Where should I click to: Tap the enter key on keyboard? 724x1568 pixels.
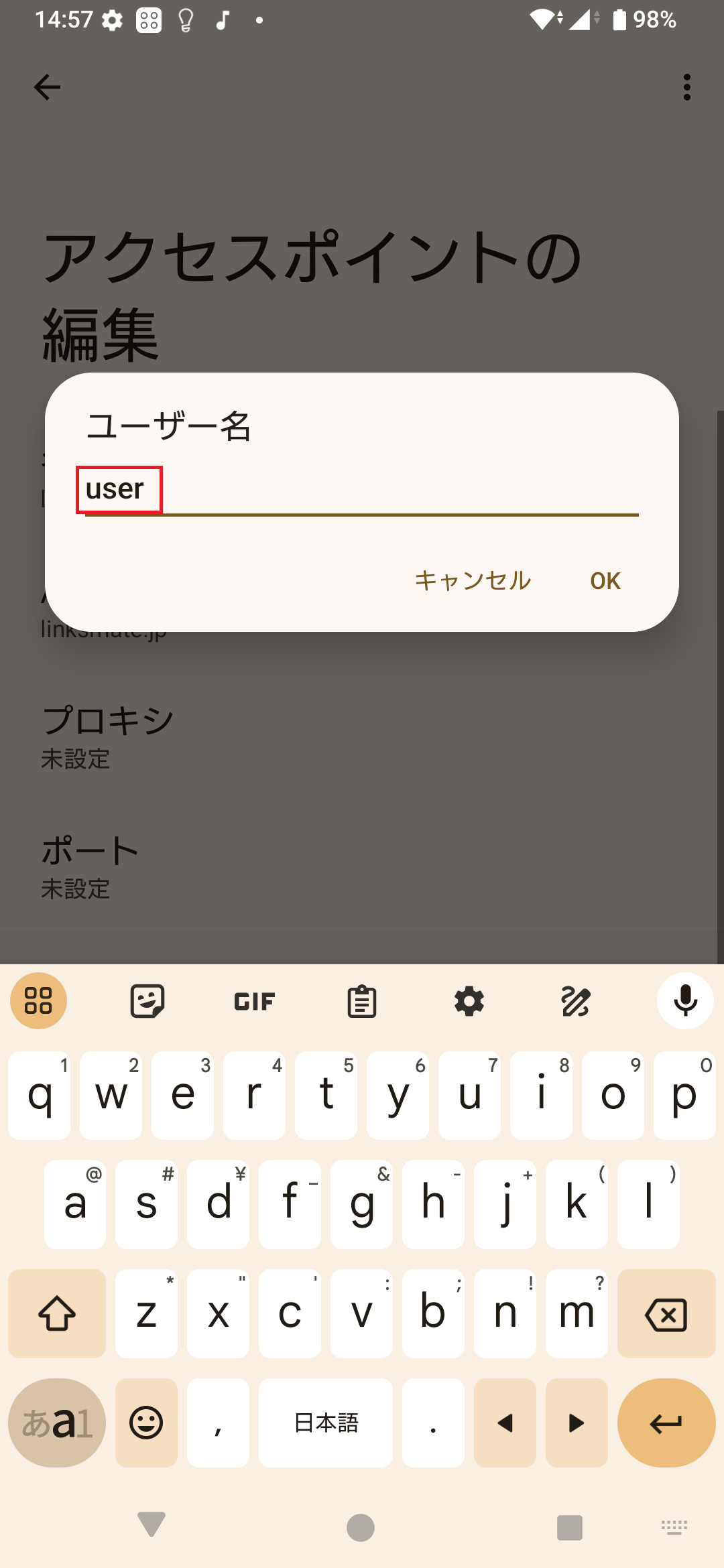666,1423
